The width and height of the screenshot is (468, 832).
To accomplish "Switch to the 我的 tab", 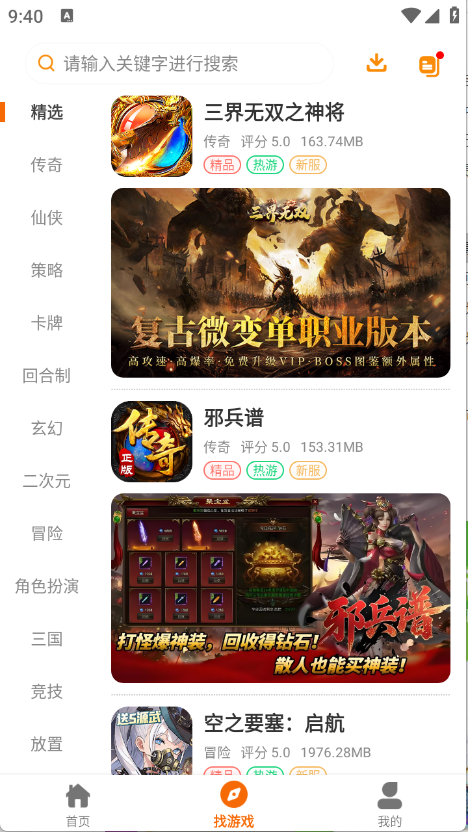I will pos(389,804).
